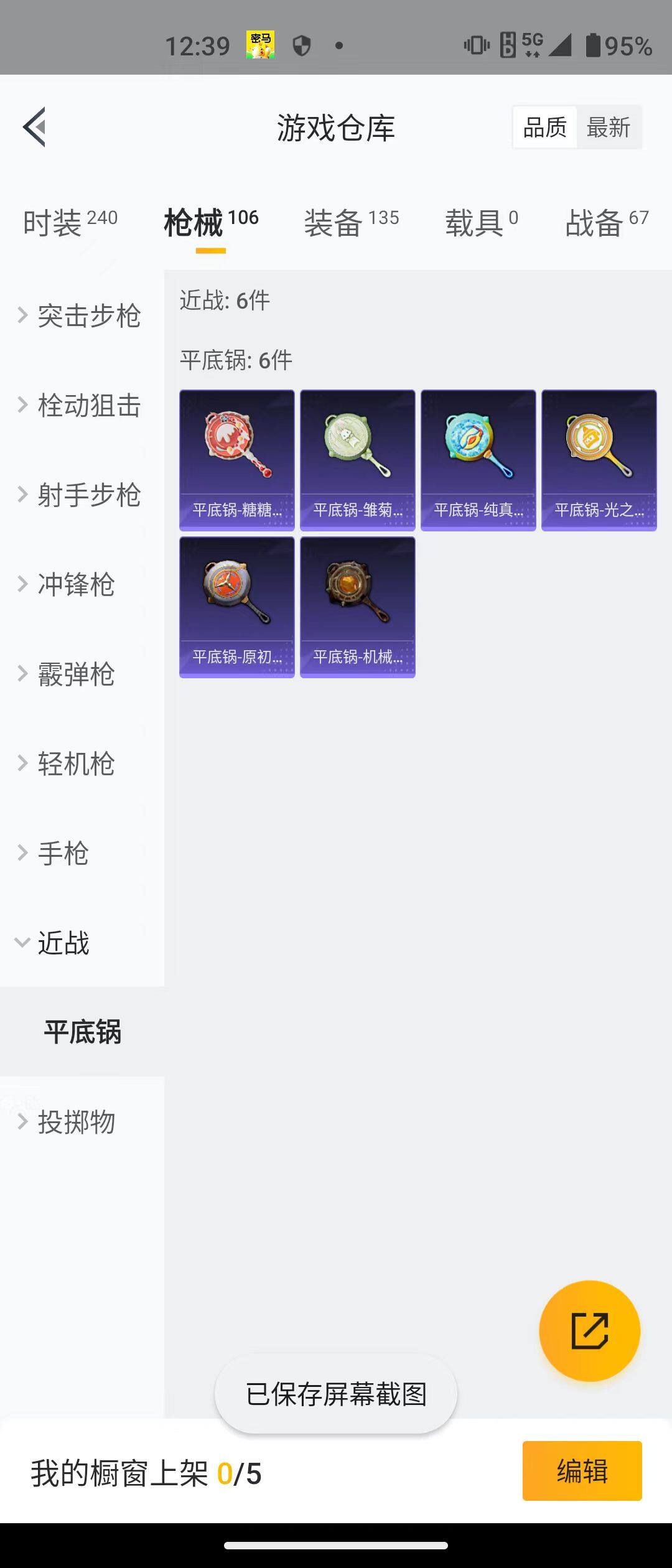Tap the shield icon in the status bar
The image size is (672, 1568).
point(303,45)
